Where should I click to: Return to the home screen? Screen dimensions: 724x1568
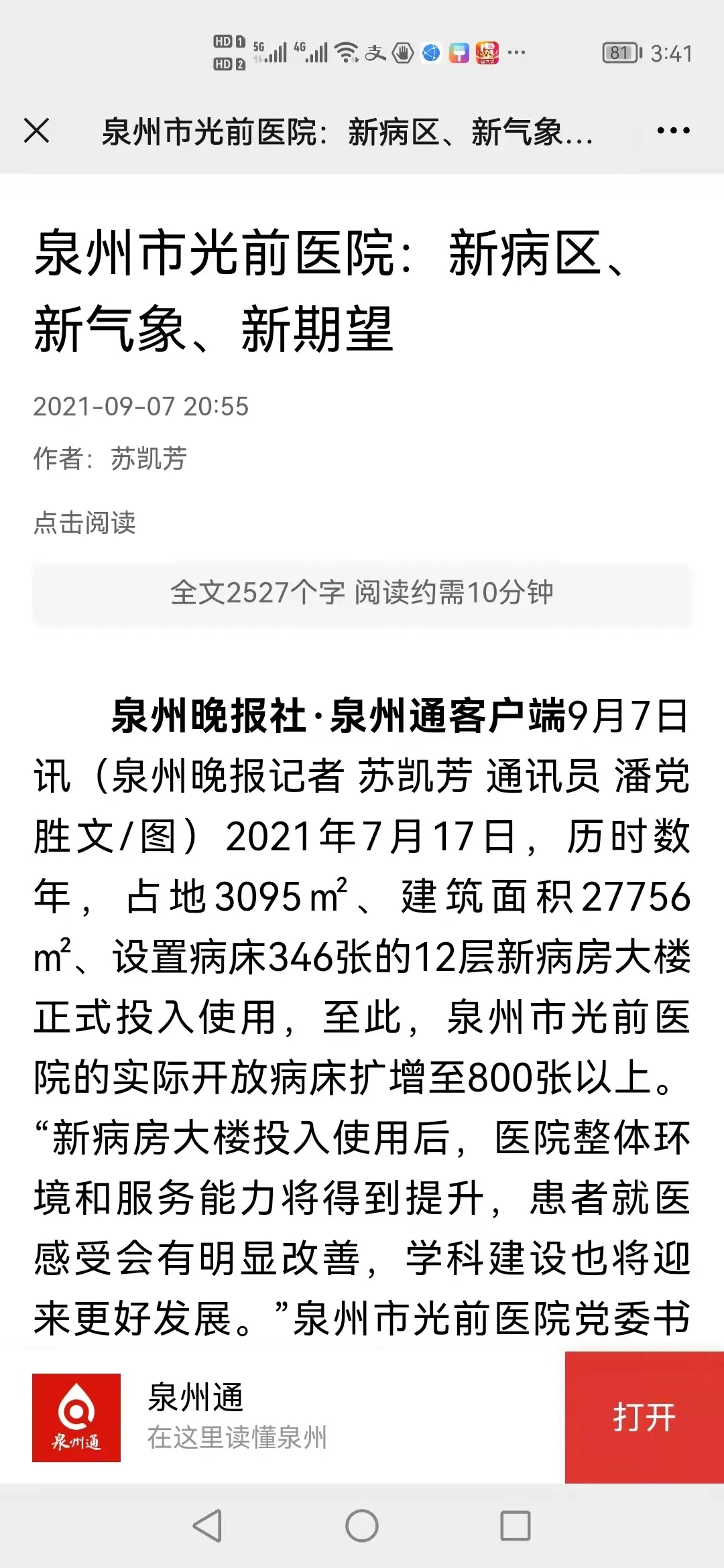[362, 1526]
